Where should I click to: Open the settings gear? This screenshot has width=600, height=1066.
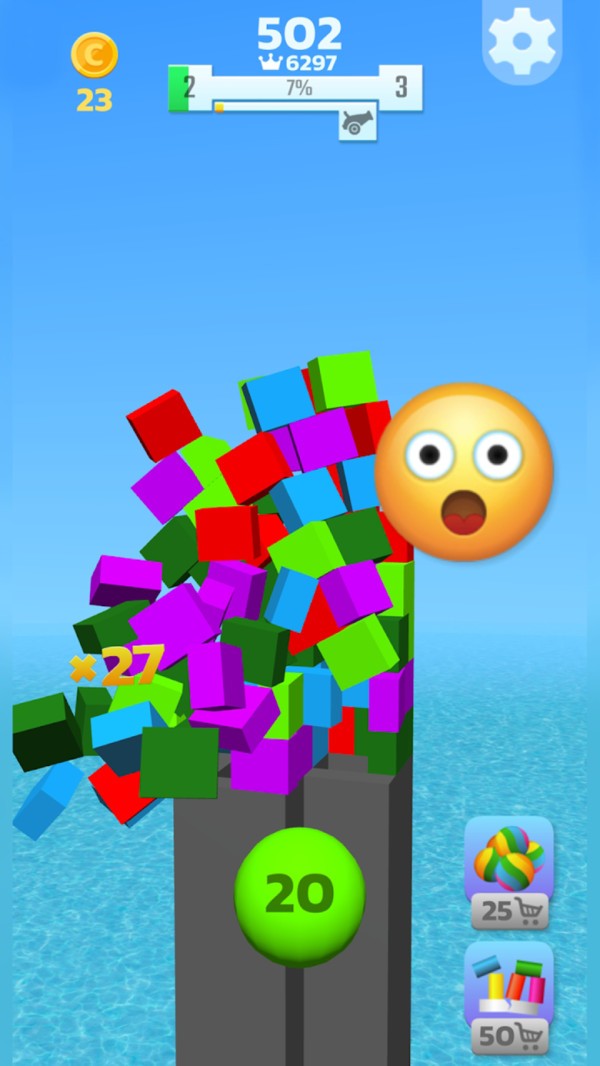[x=521, y=40]
